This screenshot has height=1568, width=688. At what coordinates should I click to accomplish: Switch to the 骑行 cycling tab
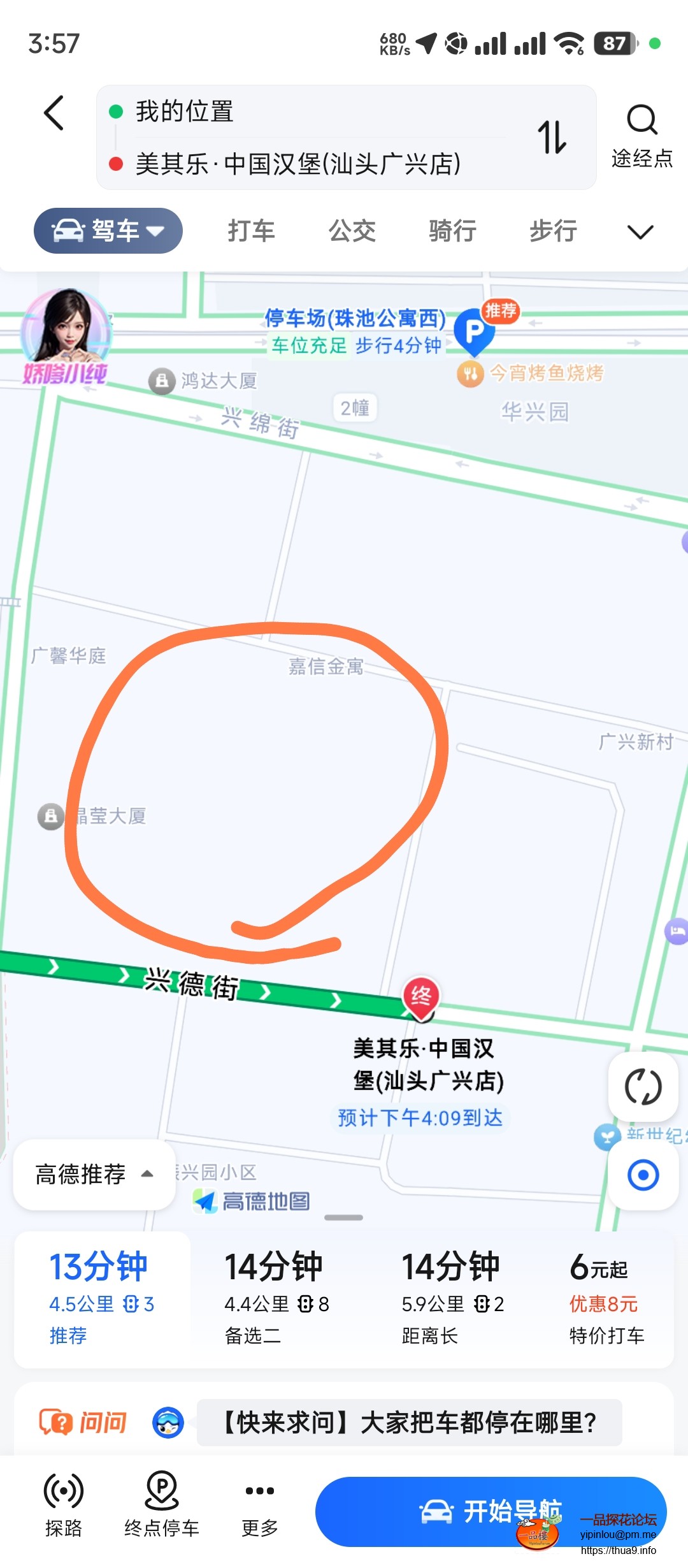coord(452,231)
